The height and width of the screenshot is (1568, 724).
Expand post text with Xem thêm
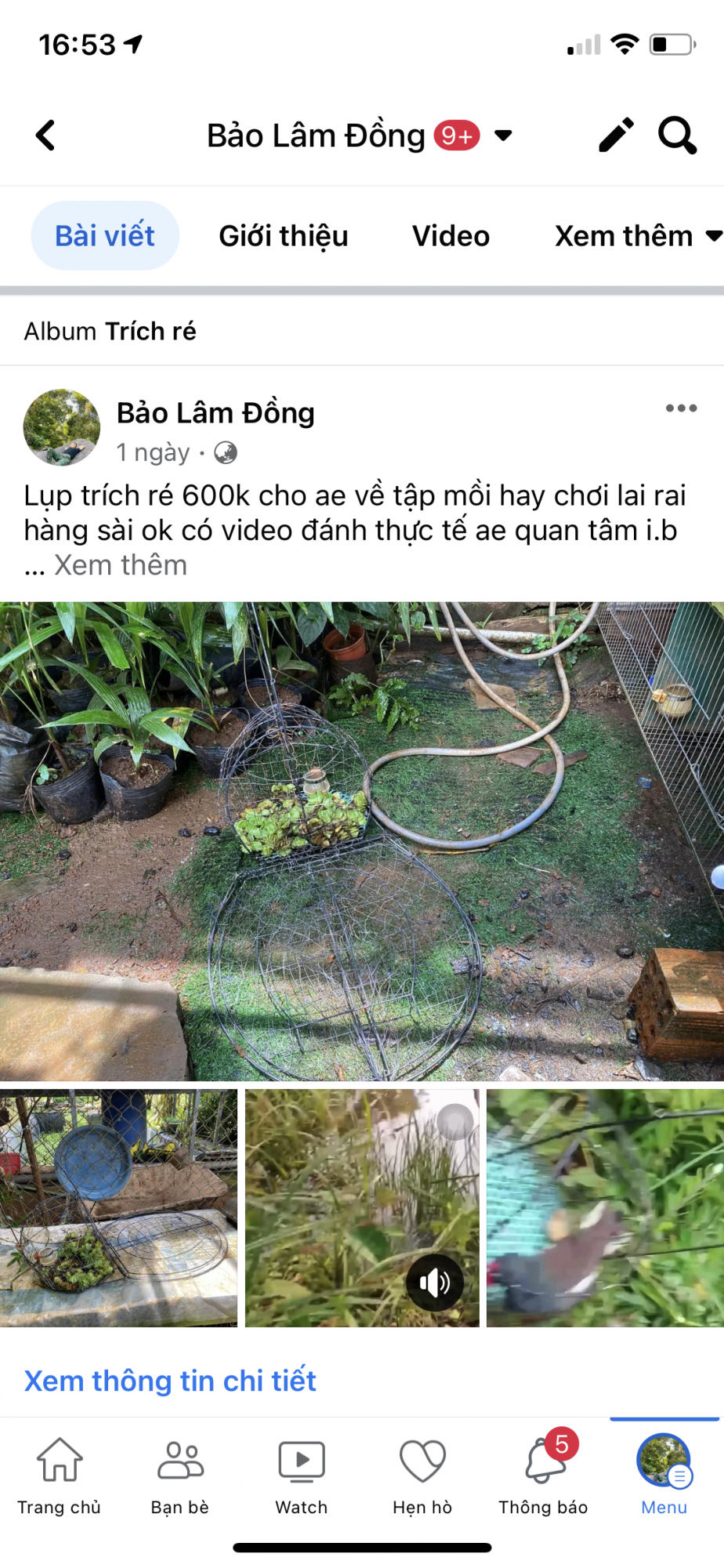(121, 565)
